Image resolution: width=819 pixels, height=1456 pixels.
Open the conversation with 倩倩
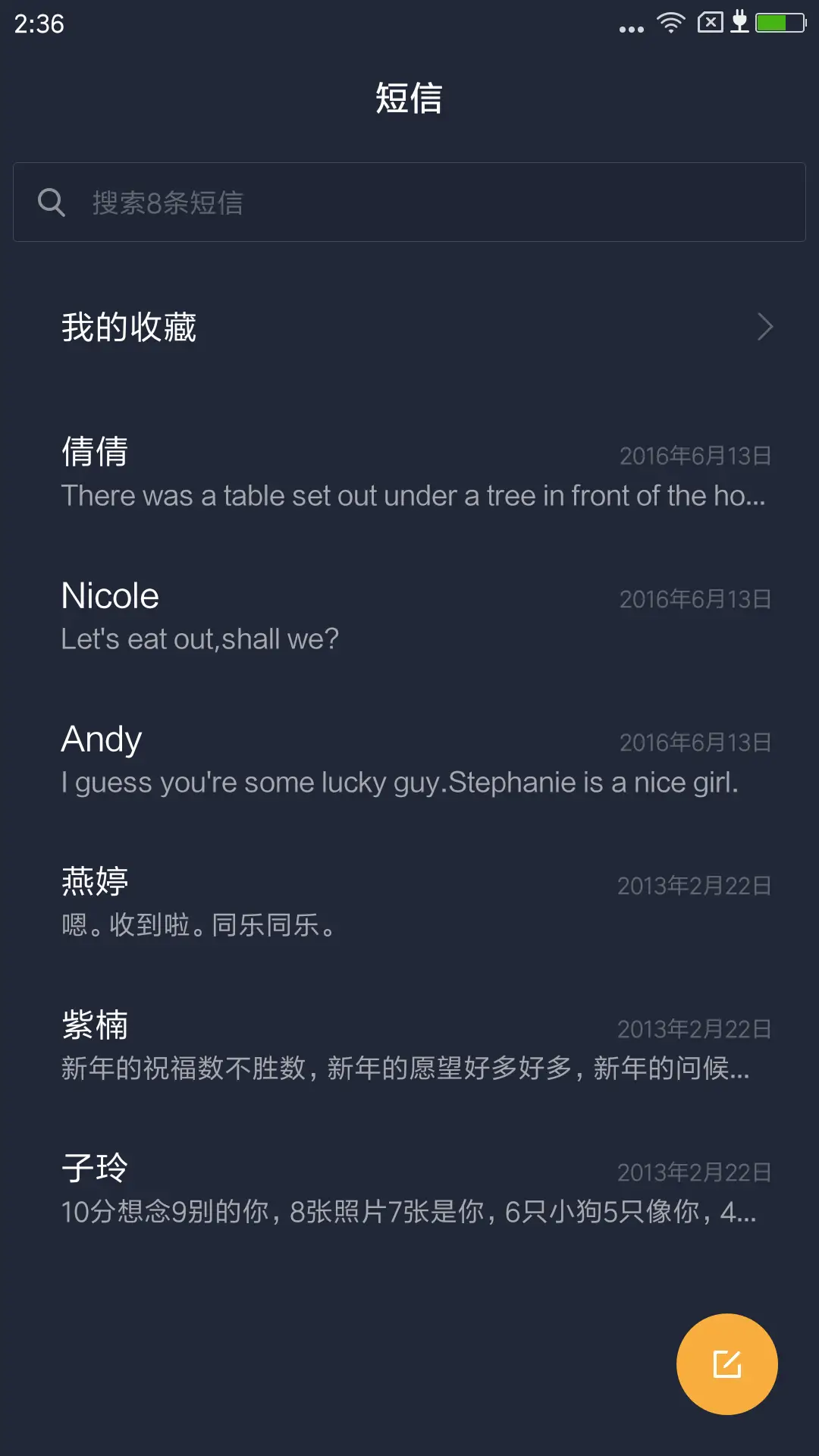click(409, 472)
